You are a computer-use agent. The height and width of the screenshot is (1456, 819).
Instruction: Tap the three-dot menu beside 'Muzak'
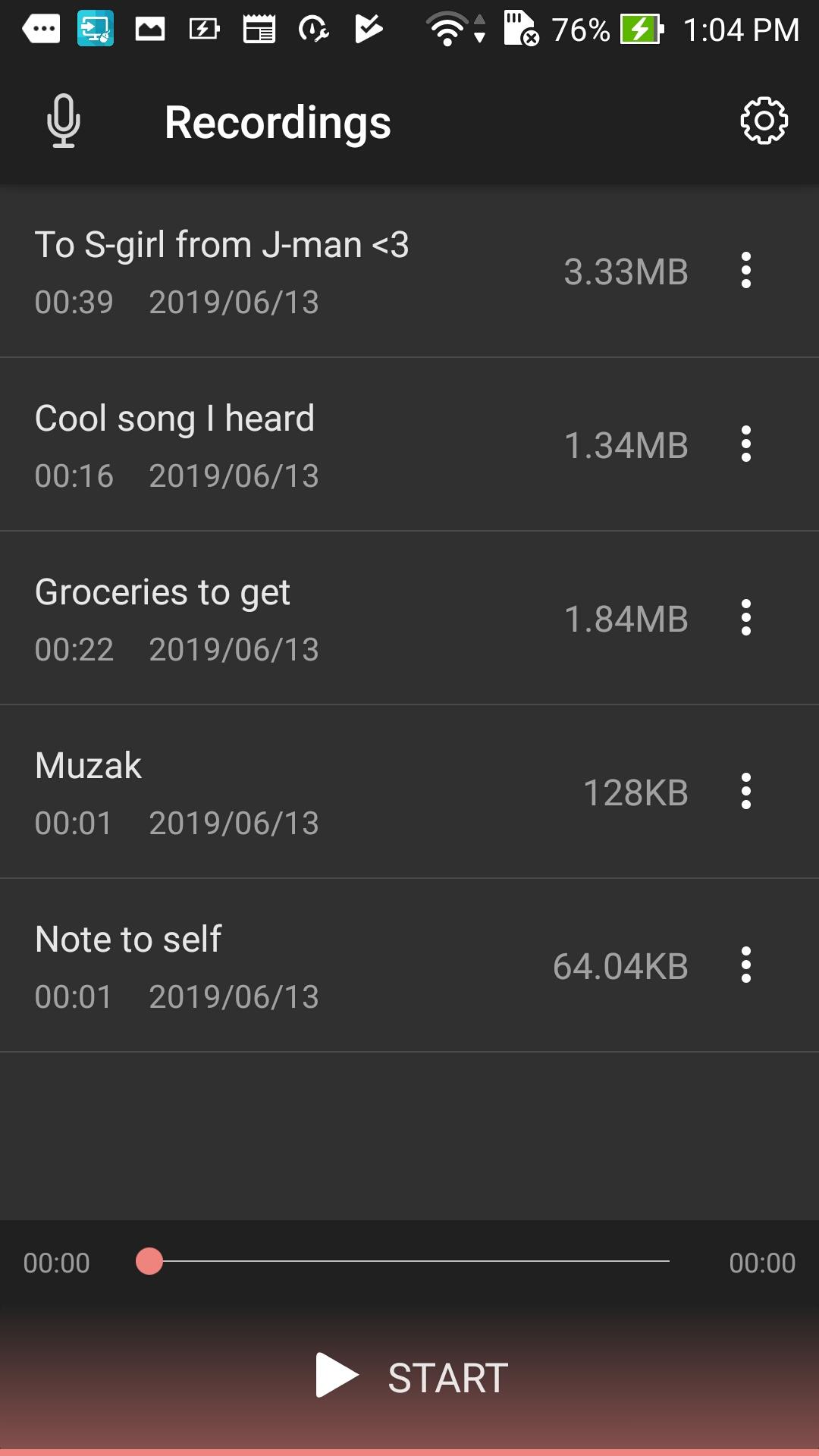tap(746, 792)
